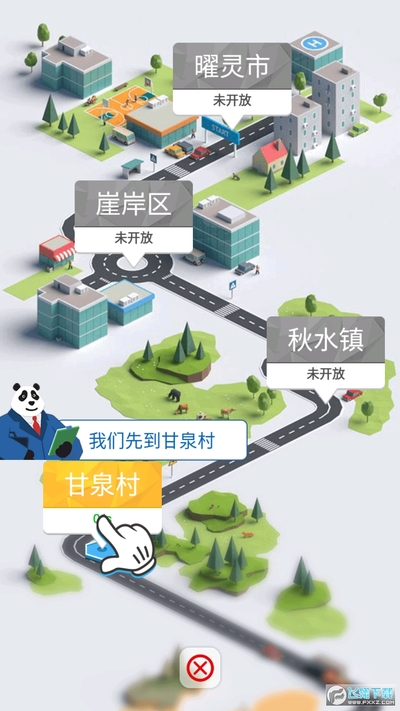
Task: Tap the locked 秋水镇 location label
Action: coord(326,353)
